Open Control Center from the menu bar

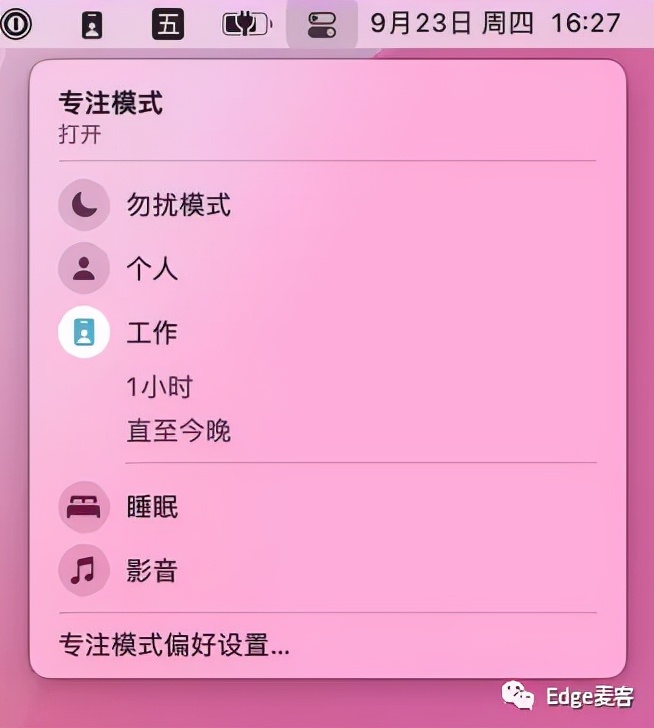321,24
